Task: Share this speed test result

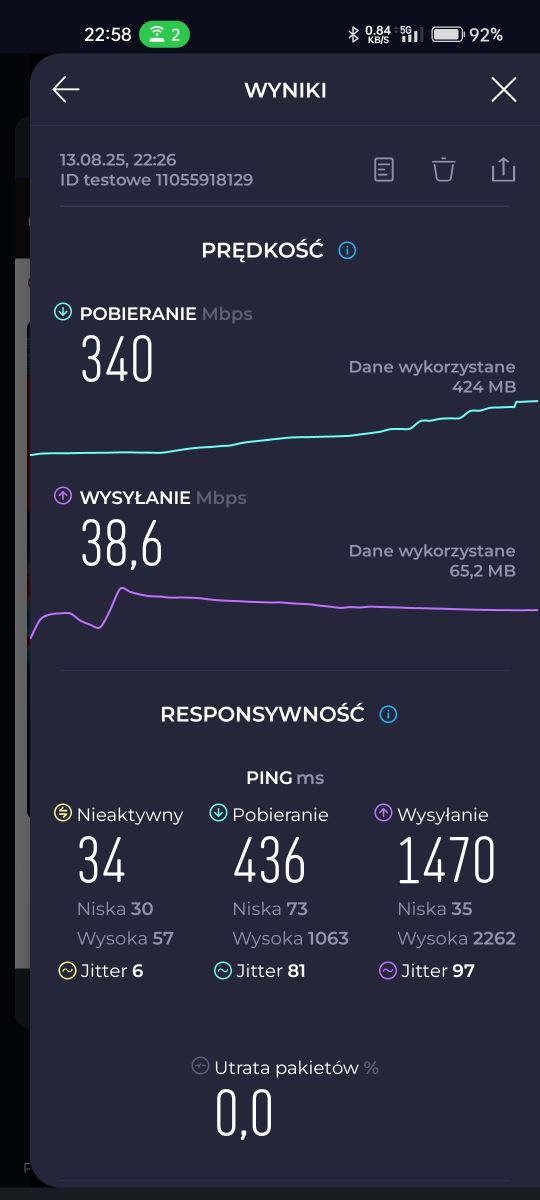Action: 503,169
